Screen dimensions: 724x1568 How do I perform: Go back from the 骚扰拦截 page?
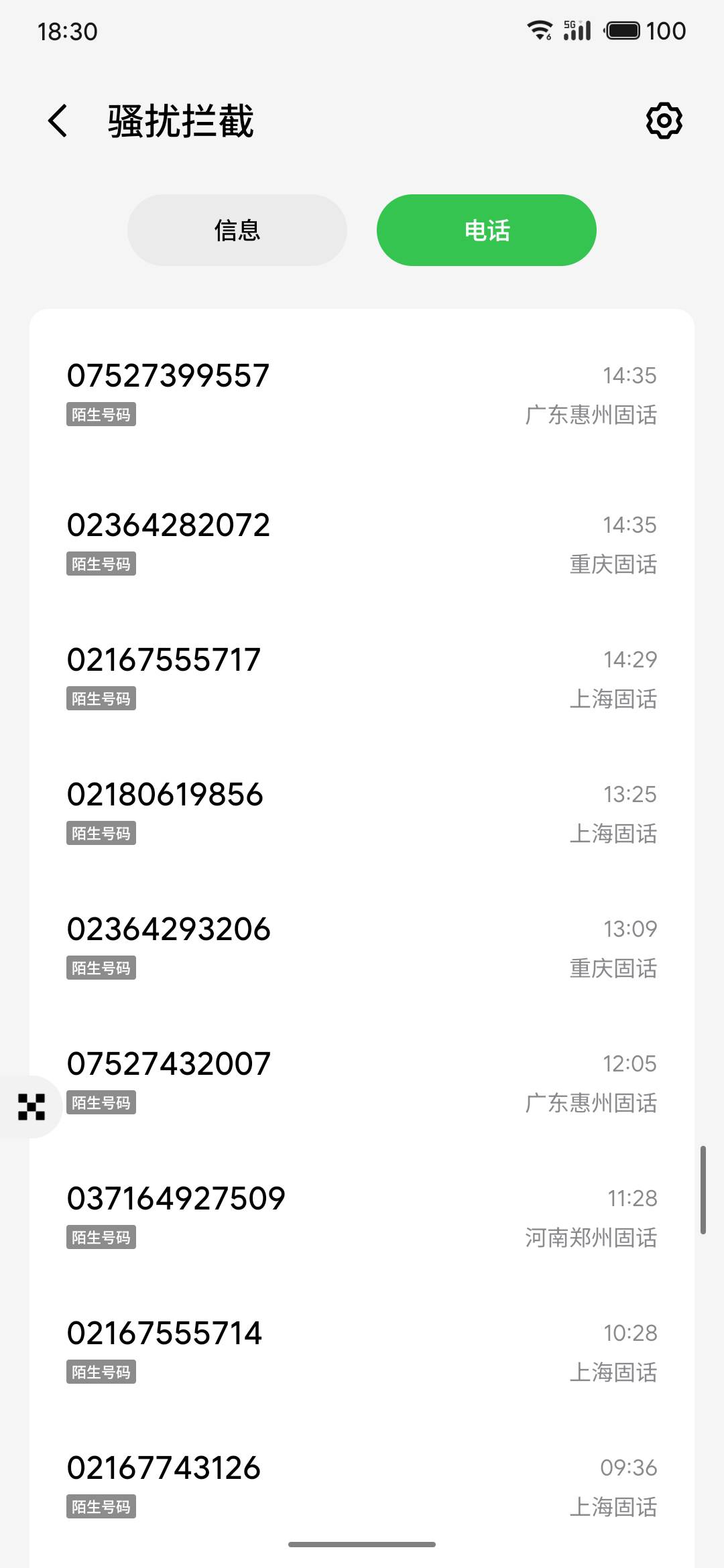click(58, 121)
